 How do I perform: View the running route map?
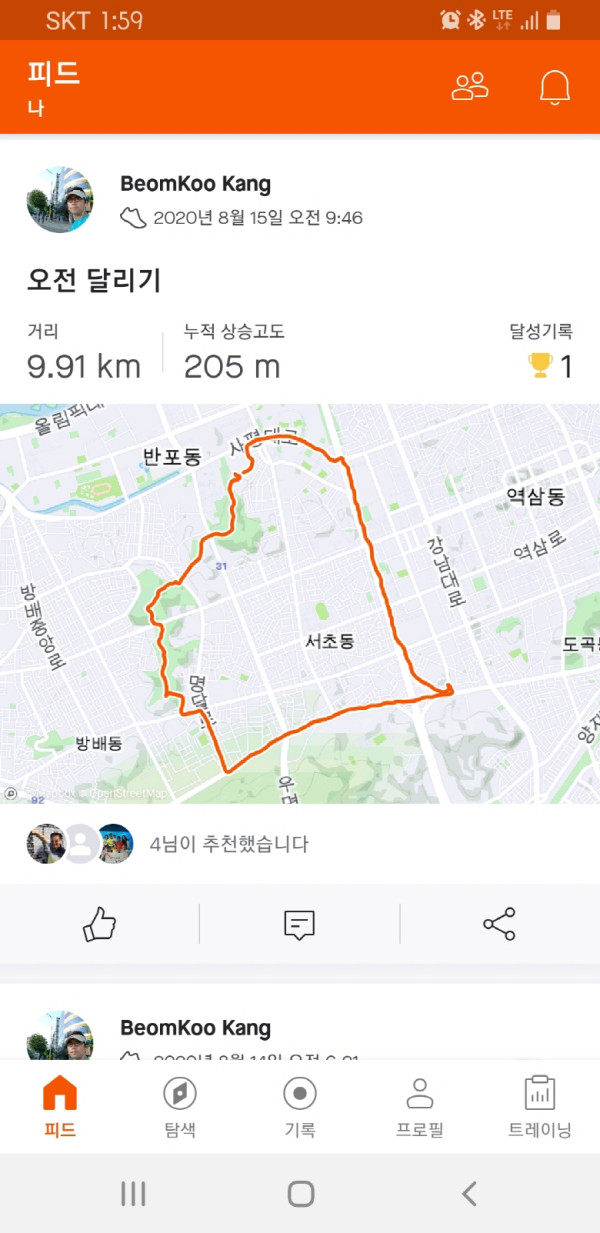coord(300,603)
